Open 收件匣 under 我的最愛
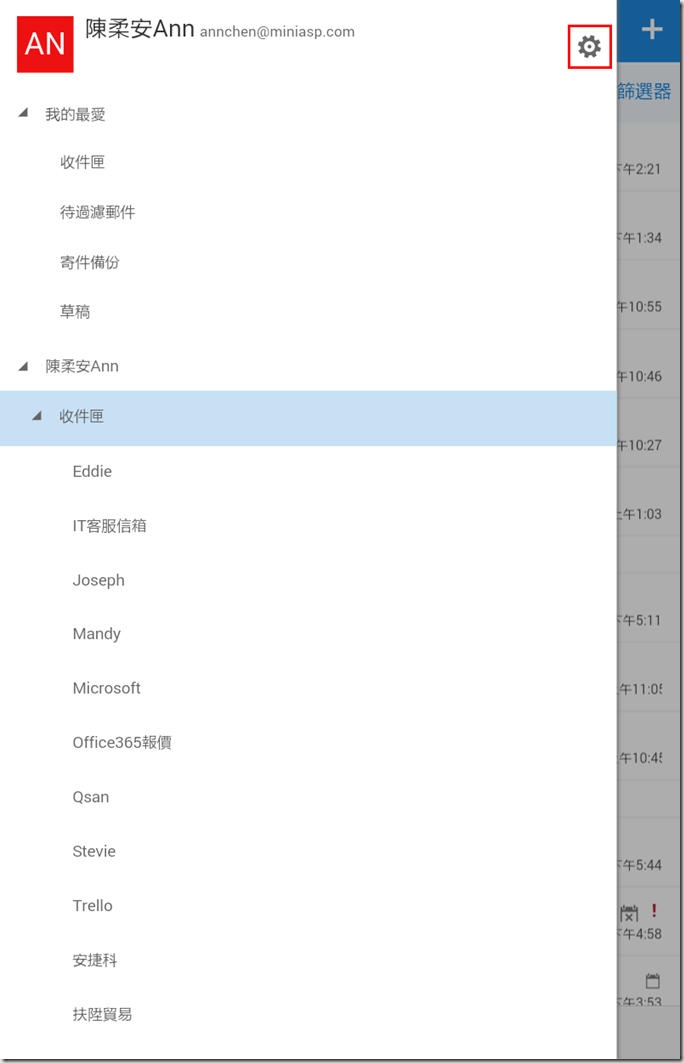Viewport: 684px width, 1063px height. pyautogui.click(x=82, y=162)
